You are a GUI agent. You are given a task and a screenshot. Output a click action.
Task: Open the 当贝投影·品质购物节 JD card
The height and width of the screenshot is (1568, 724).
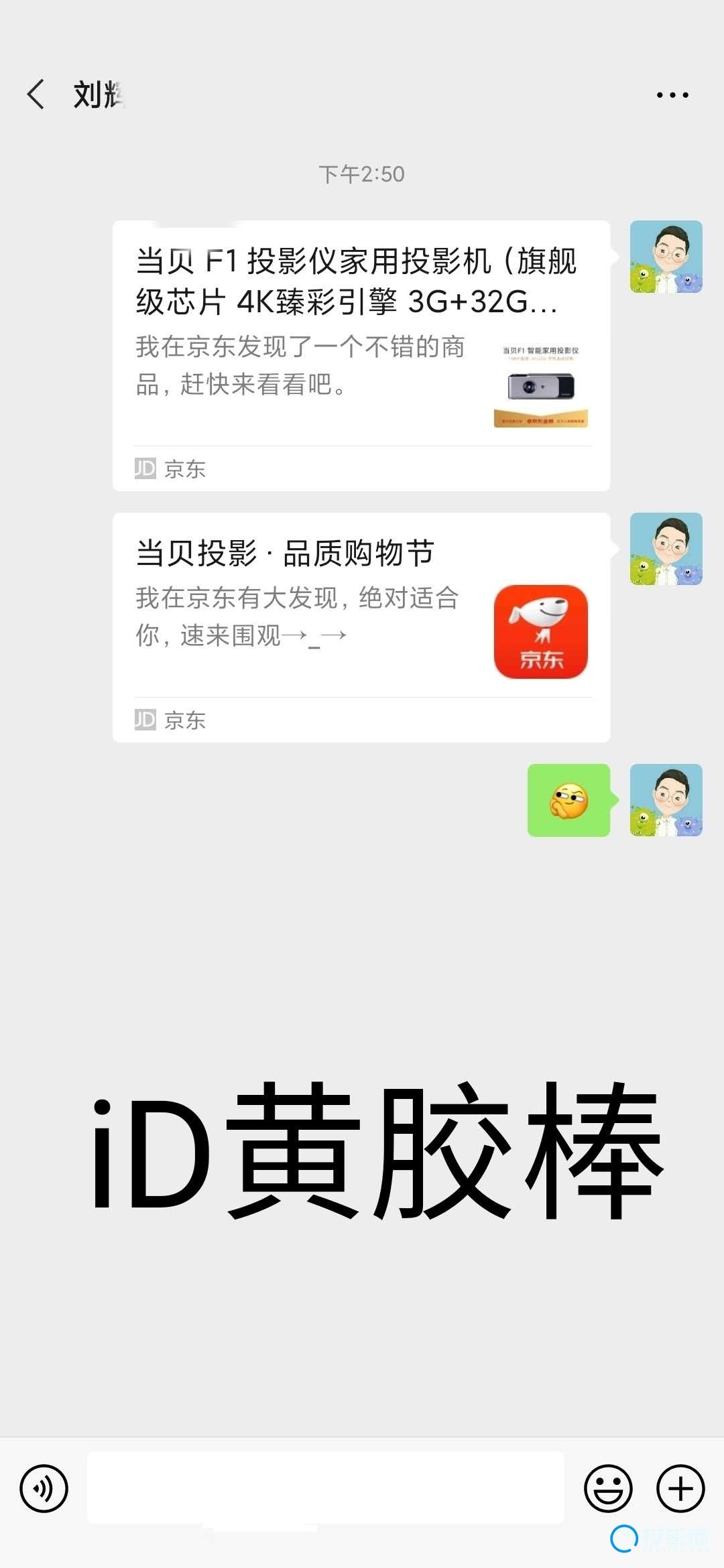[361, 627]
